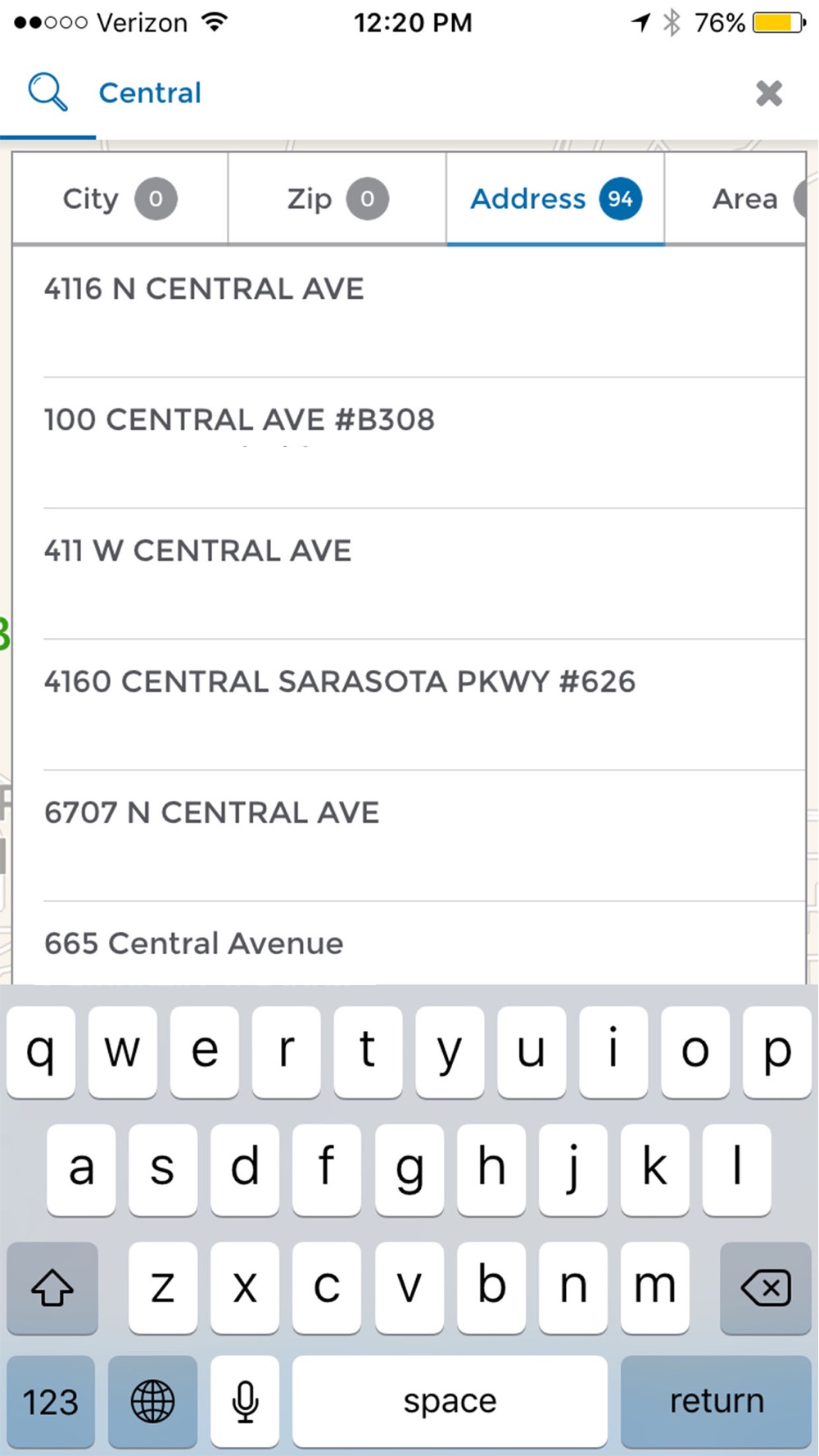This screenshot has height=1456, width=819.
Task: Open result 100 CENTRAL AVE #B308
Action: click(409, 443)
